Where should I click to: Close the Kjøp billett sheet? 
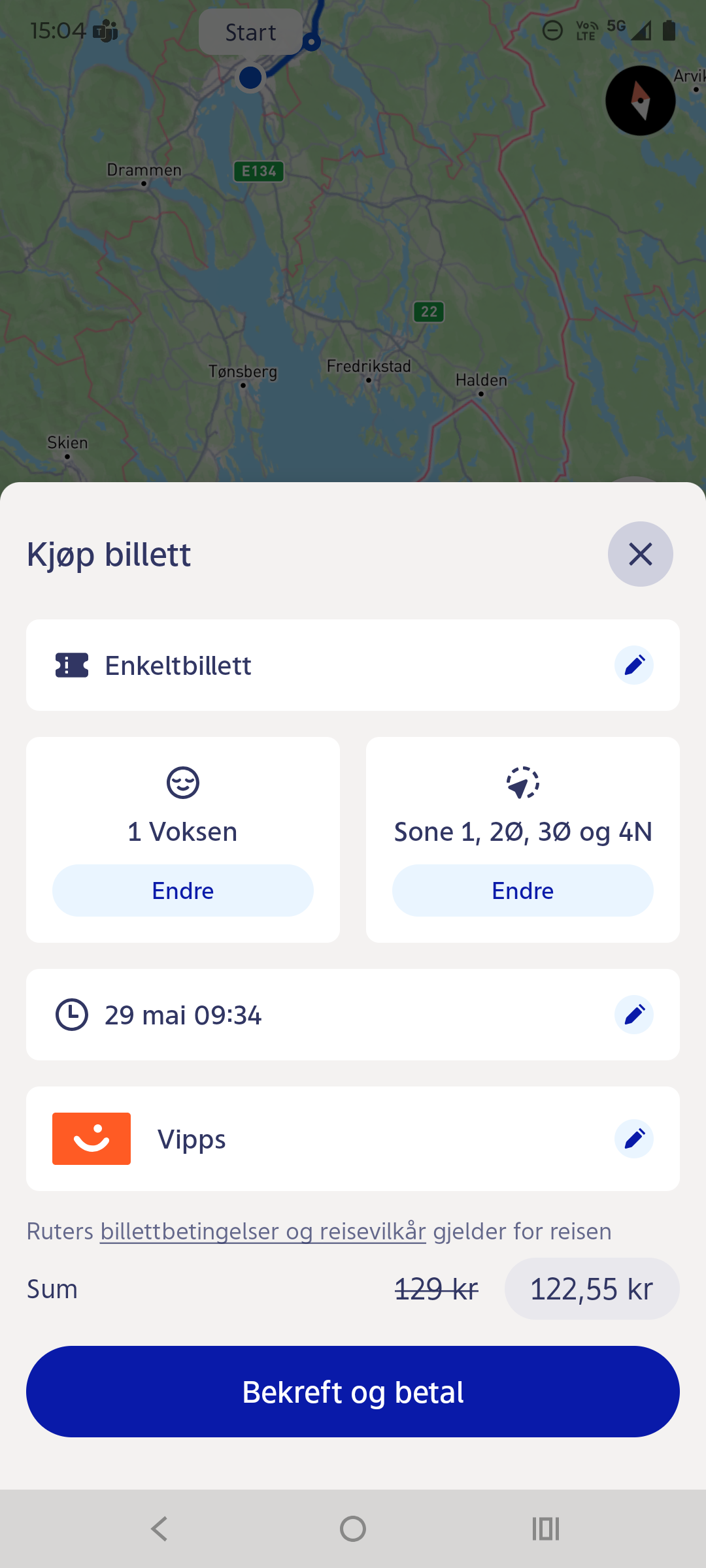[x=640, y=554]
